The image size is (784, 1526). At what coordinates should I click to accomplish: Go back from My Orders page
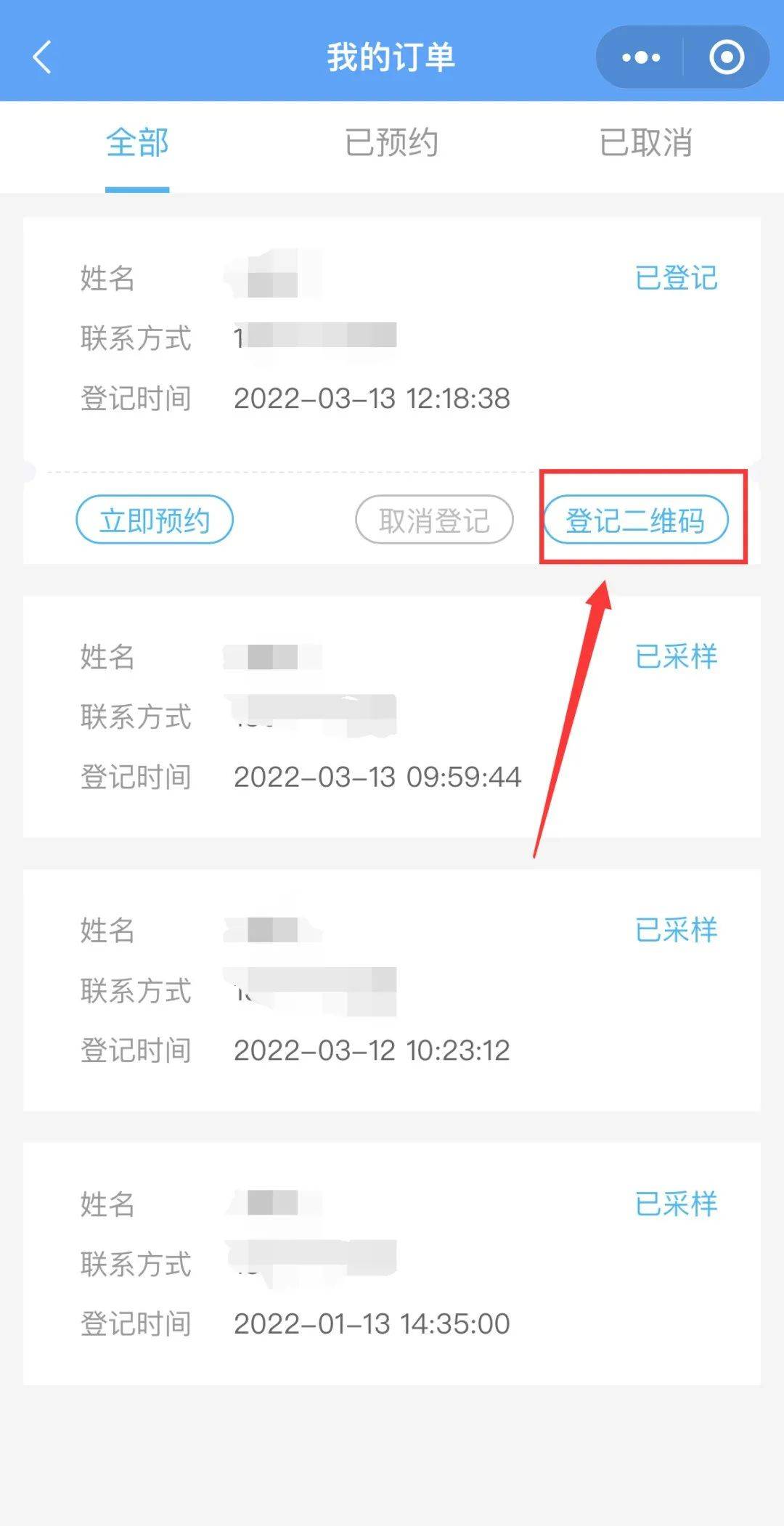click(x=42, y=57)
